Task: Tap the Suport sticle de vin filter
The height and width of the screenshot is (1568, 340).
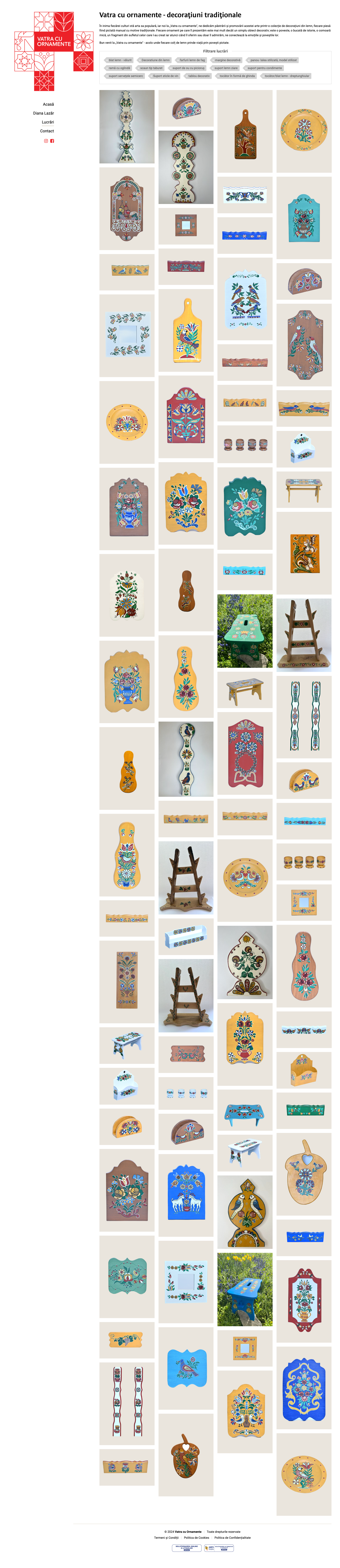Action: (x=165, y=76)
